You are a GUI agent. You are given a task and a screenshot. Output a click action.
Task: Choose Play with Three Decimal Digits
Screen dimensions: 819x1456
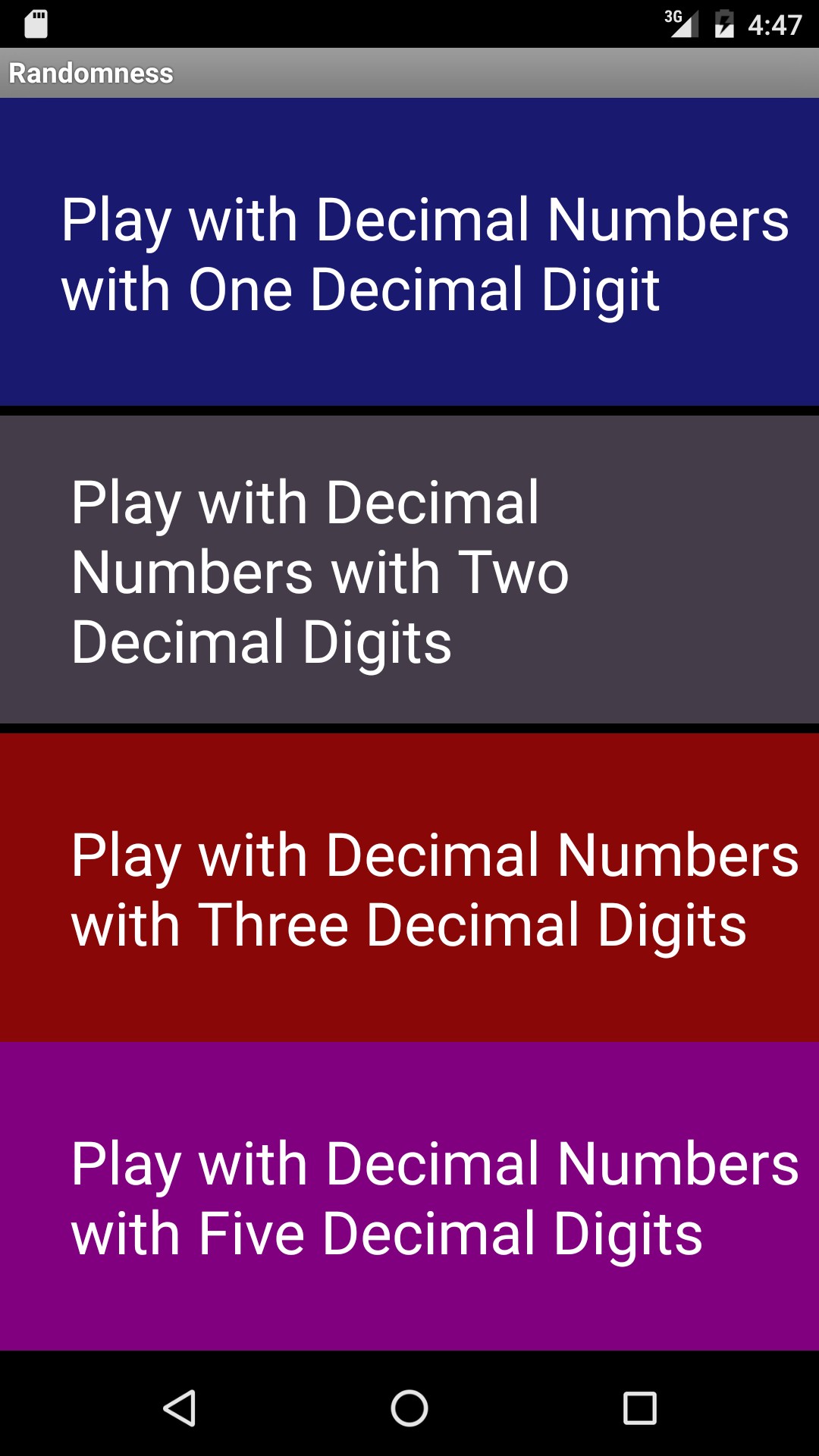409,887
